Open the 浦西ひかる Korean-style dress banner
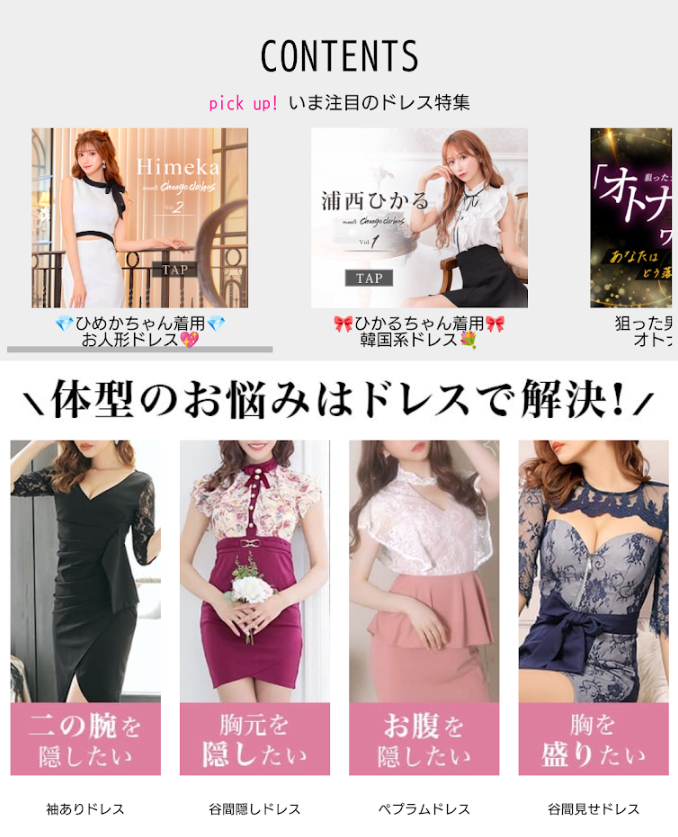 point(419,218)
